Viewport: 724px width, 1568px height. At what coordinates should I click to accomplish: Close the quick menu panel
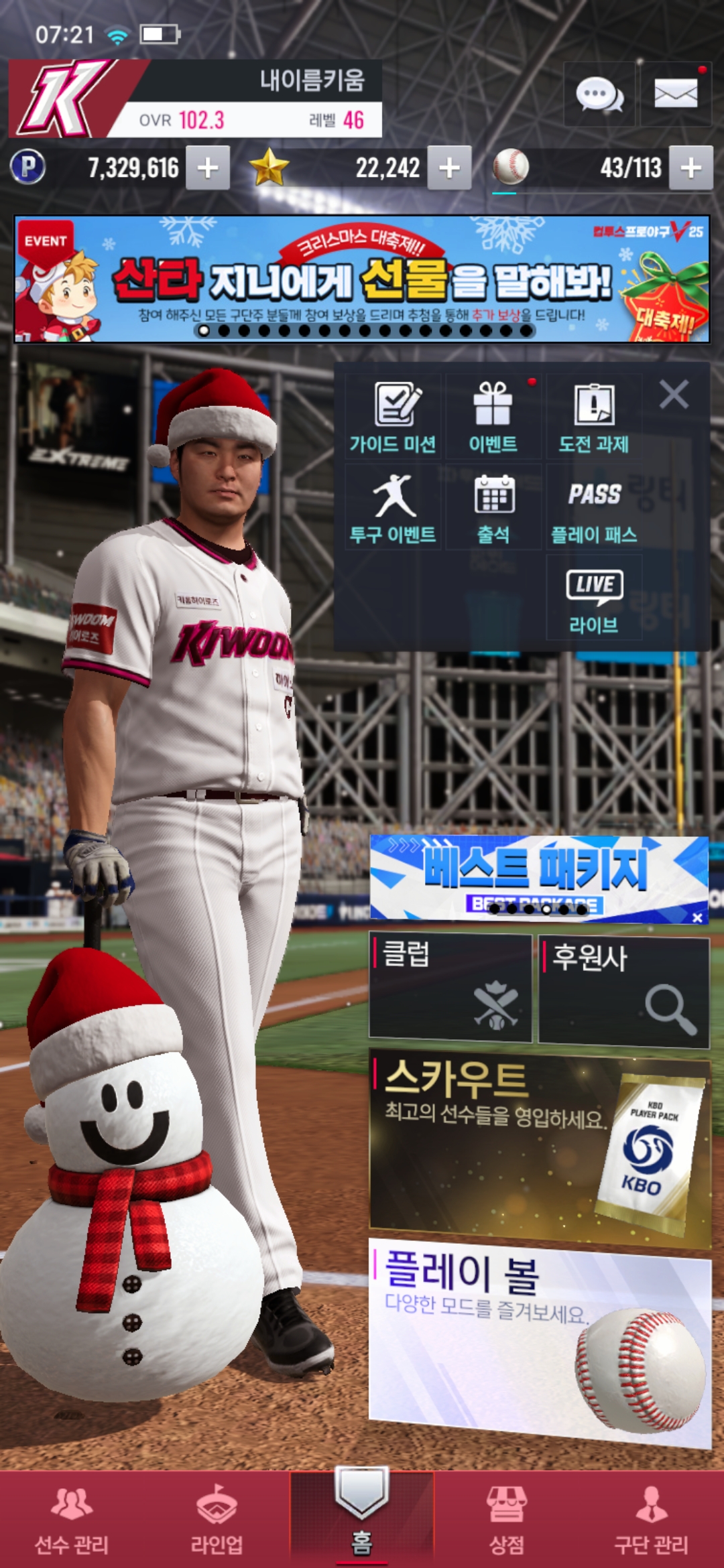click(x=674, y=395)
